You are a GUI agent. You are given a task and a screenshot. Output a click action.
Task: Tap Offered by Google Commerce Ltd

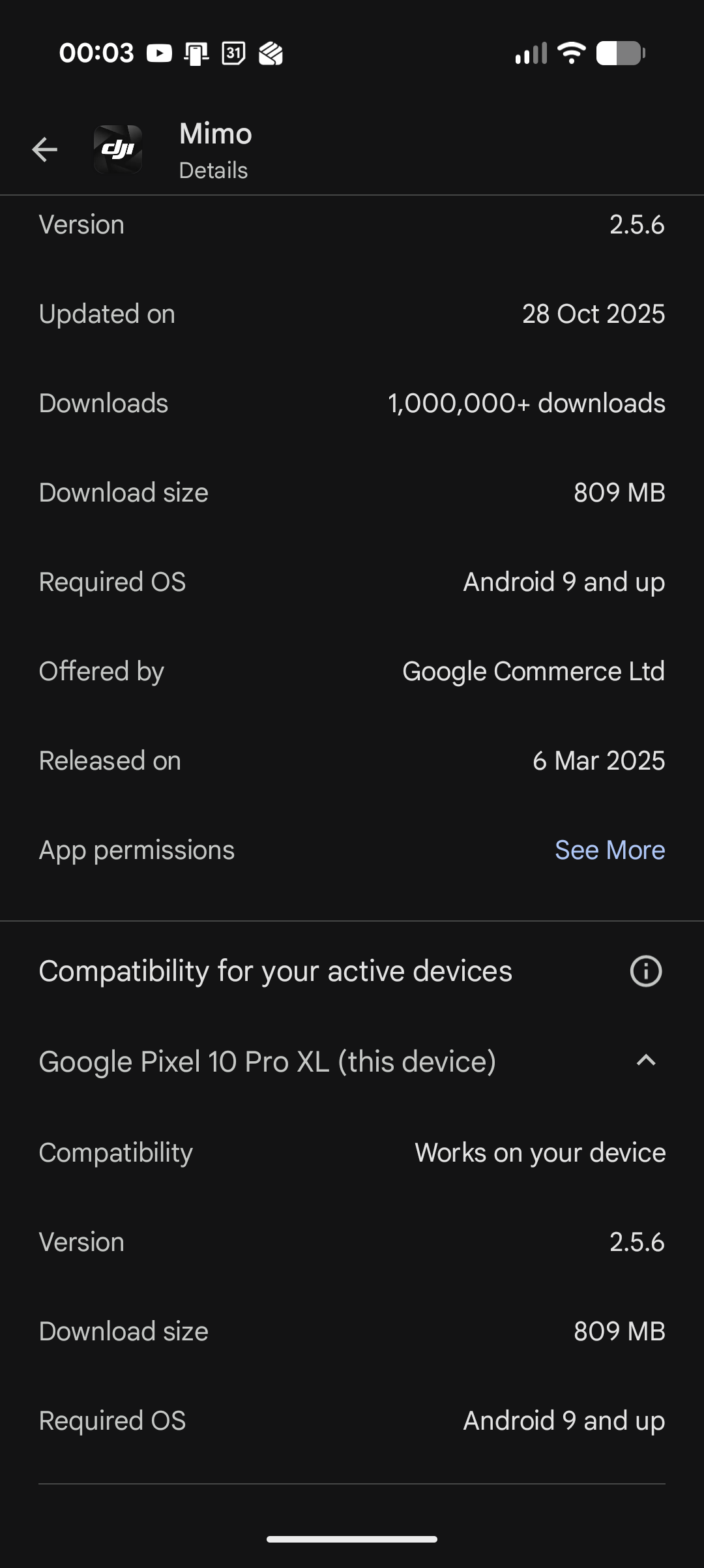coord(352,671)
